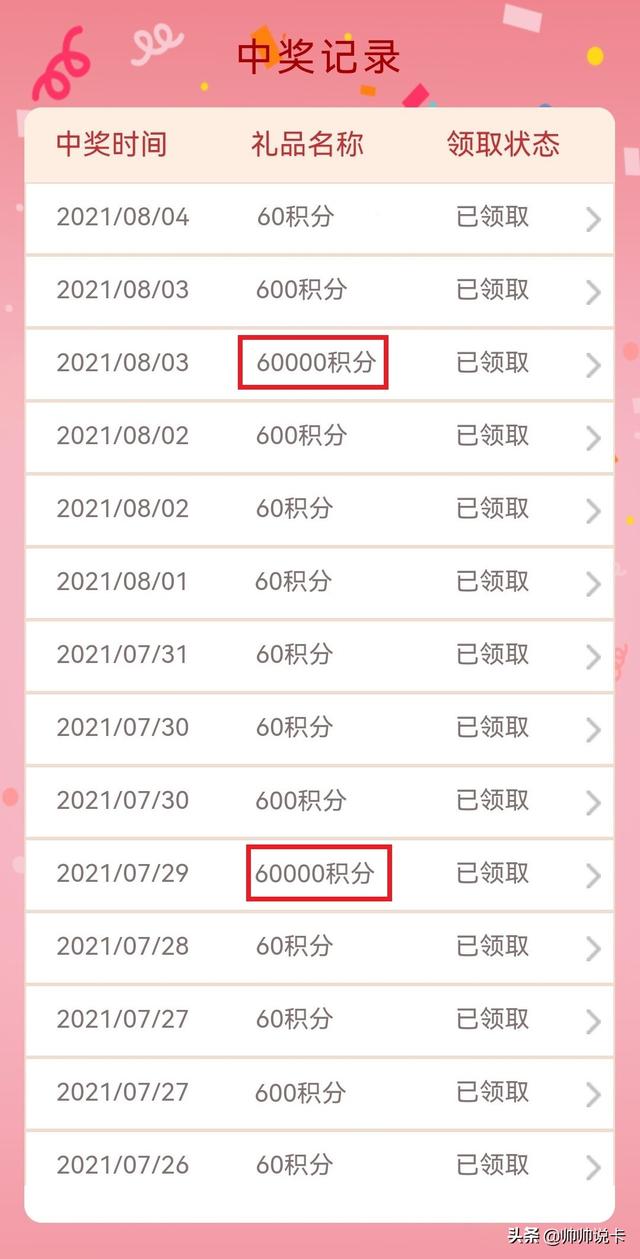The image size is (640, 1259).
Task: Open the 2021/07/30 60积分 record
Action: click(x=320, y=729)
